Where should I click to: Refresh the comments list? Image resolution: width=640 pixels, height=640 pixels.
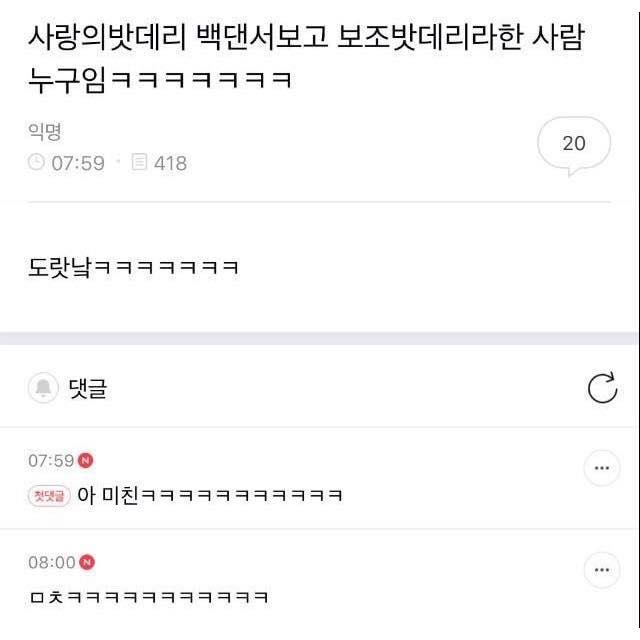[x=602, y=388]
